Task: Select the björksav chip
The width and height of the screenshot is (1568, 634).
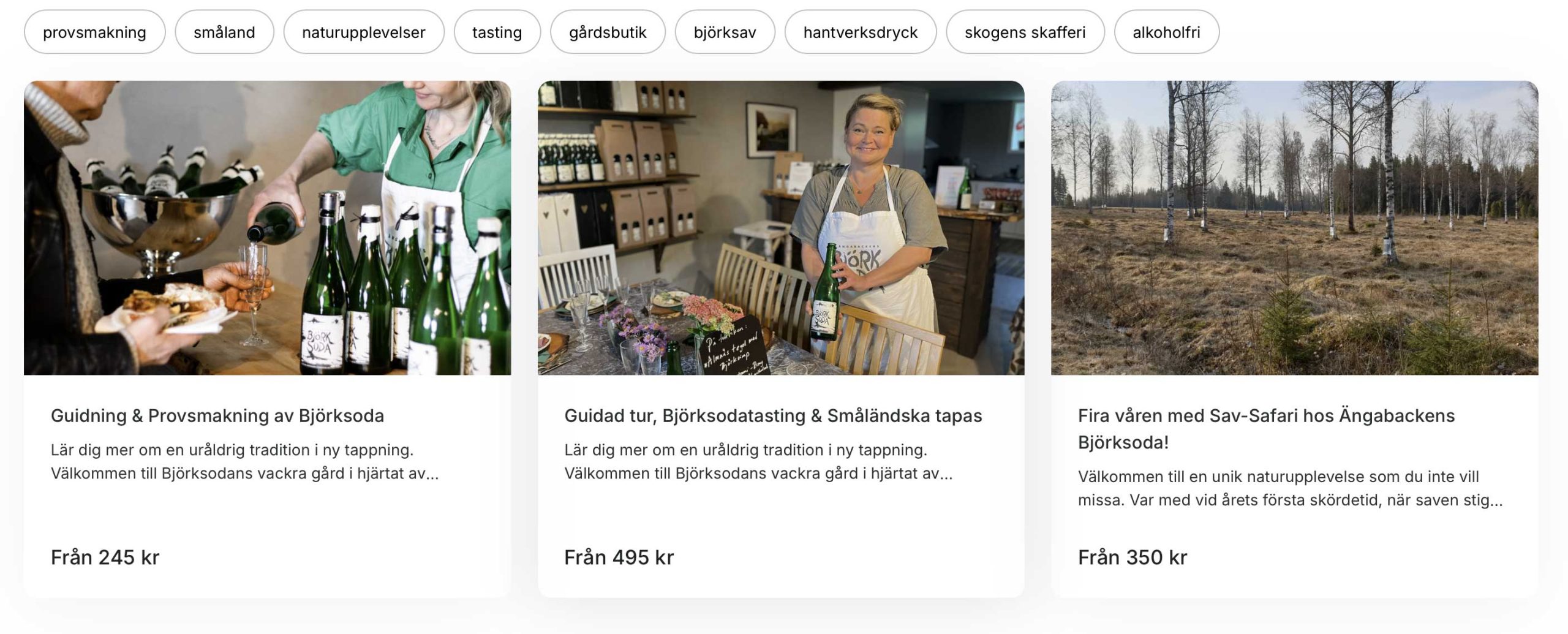Action: (725, 32)
